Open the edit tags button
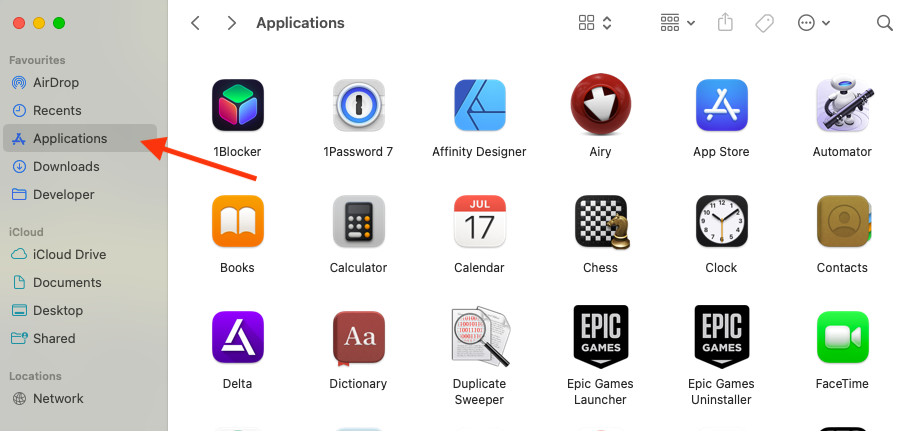 765,23
